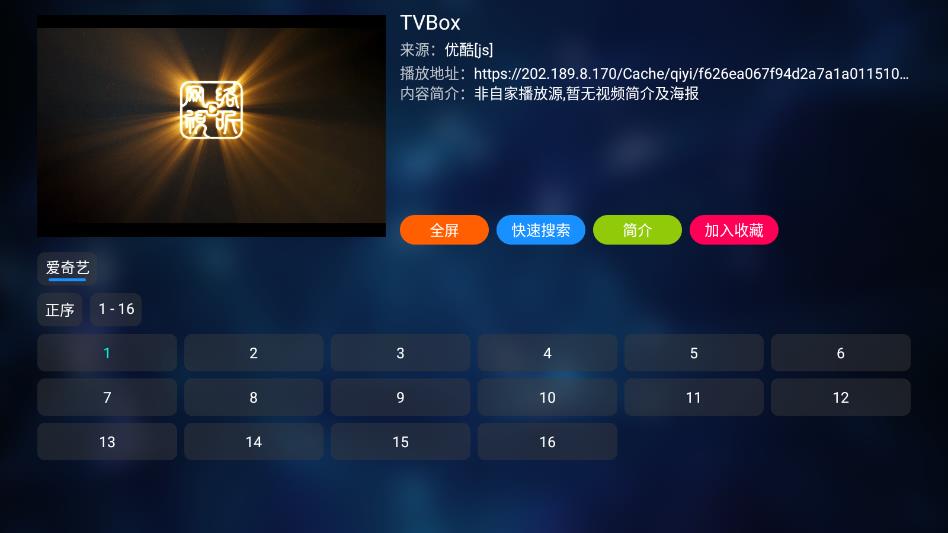The height and width of the screenshot is (533, 948).
Task: Play episode 3
Action: (x=400, y=353)
